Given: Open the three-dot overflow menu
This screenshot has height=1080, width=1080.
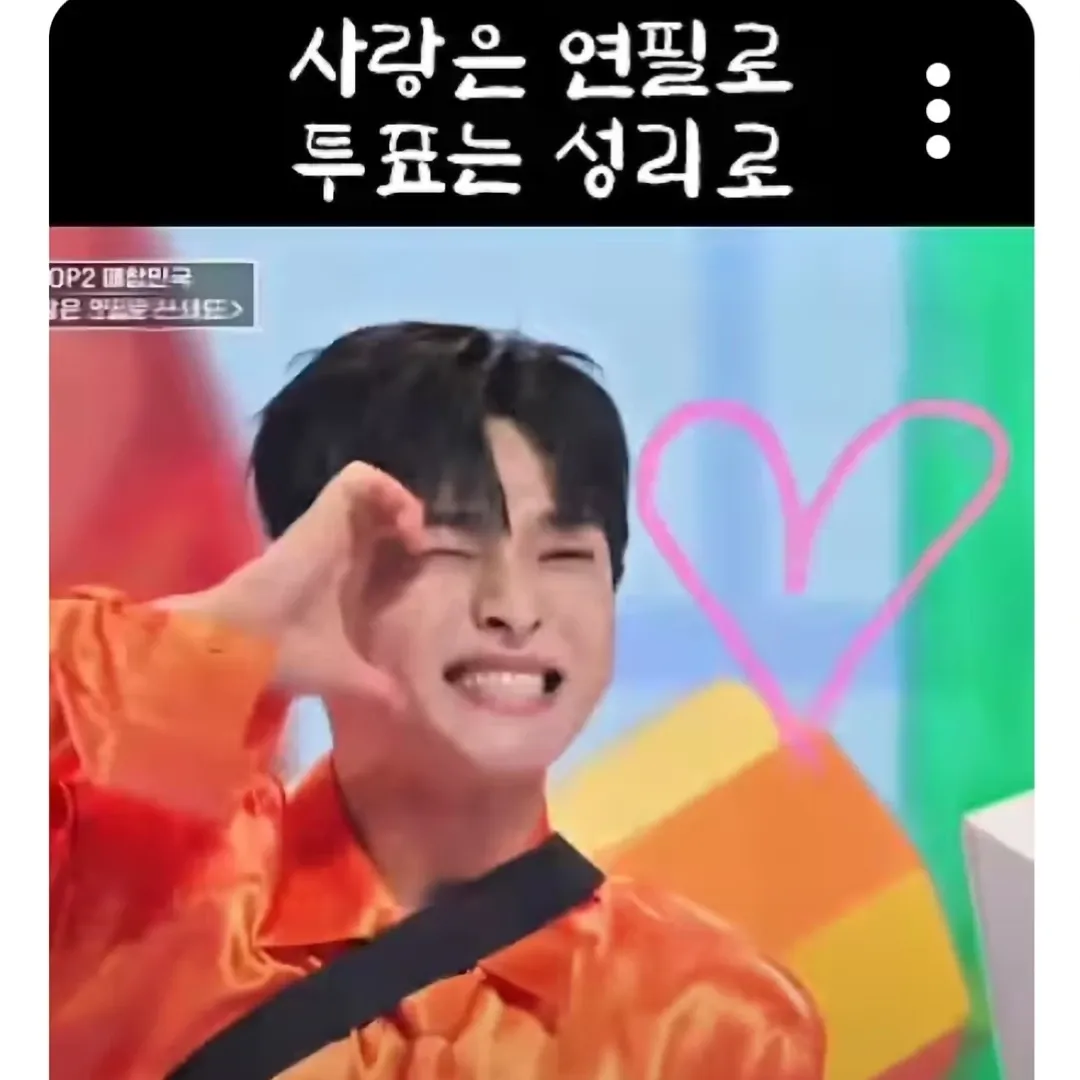Looking at the screenshot, I should pyautogui.click(x=937, y=111).
